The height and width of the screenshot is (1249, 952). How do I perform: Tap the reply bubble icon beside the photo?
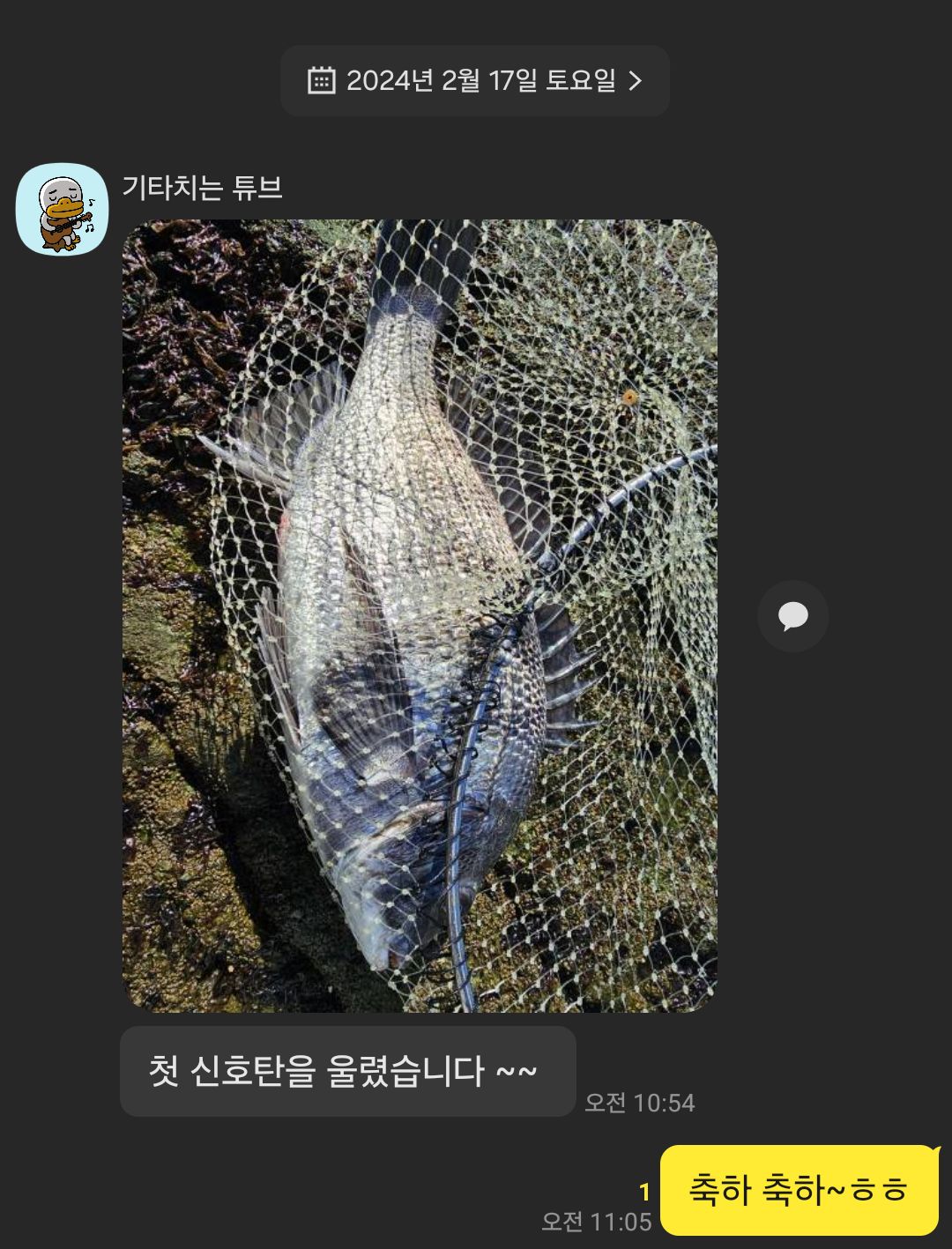click(x=792, y=615)
